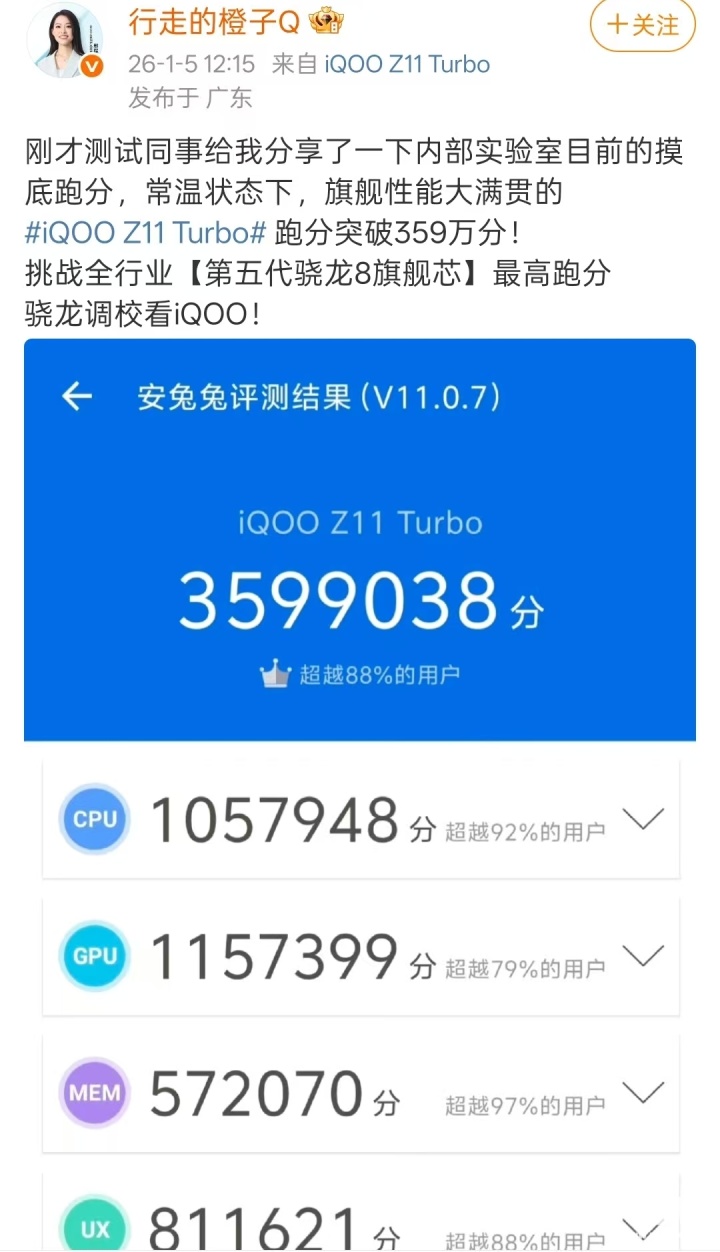Tap the iQOO Z11 Turbo source device link
720x1252 pixels.
click(x=406, y=64)
